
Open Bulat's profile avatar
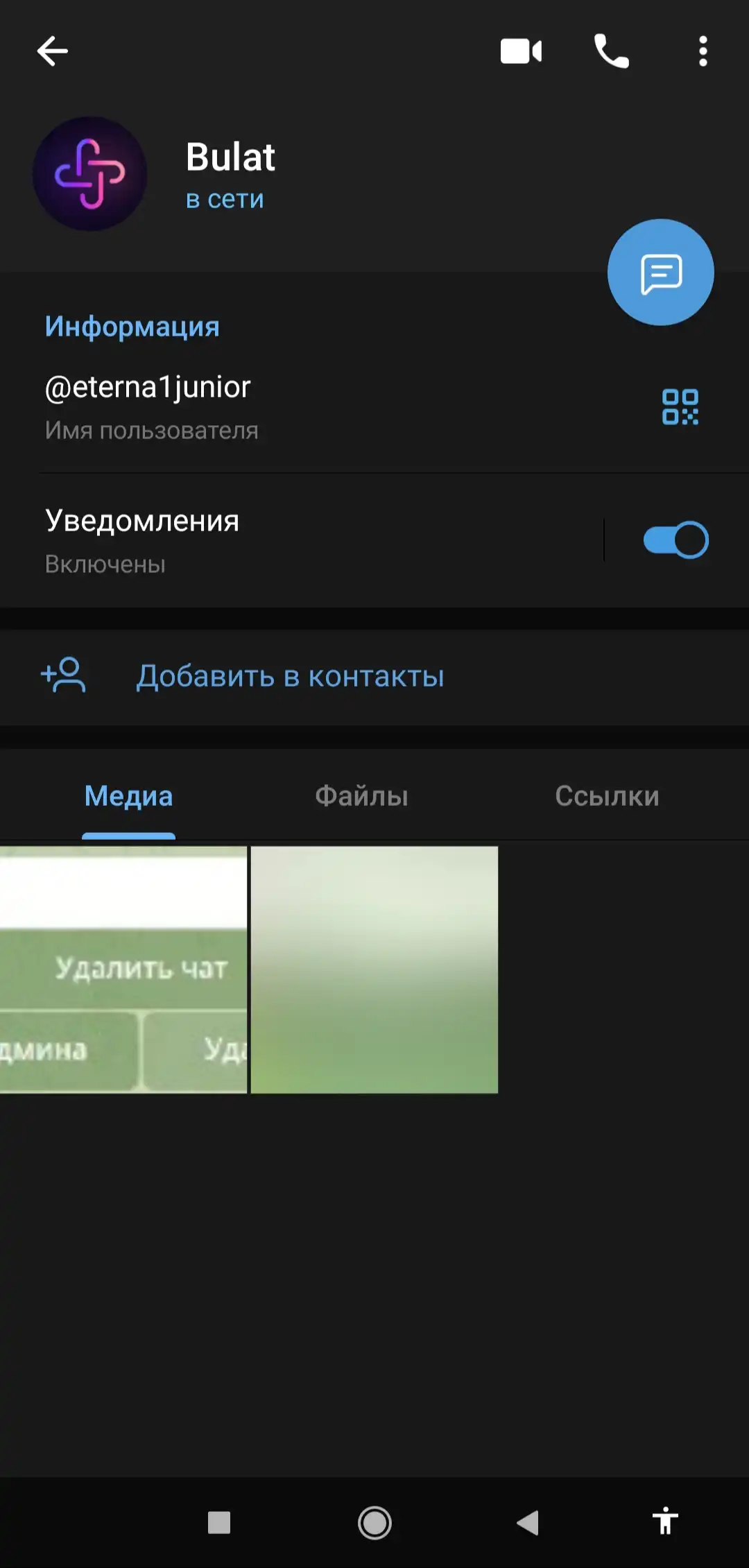(x=90, y=174)
